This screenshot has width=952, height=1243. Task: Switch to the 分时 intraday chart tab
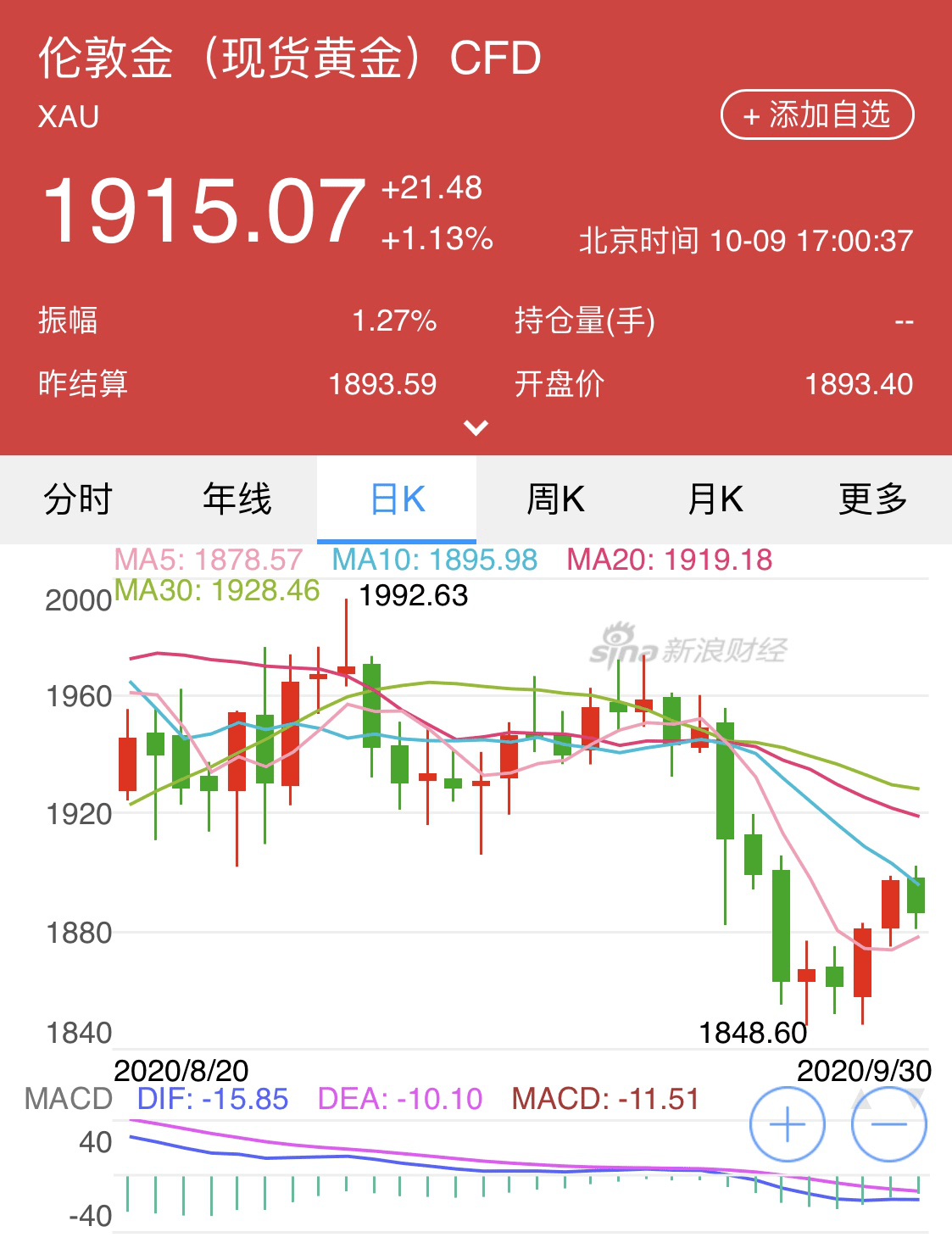click(78, 499)
